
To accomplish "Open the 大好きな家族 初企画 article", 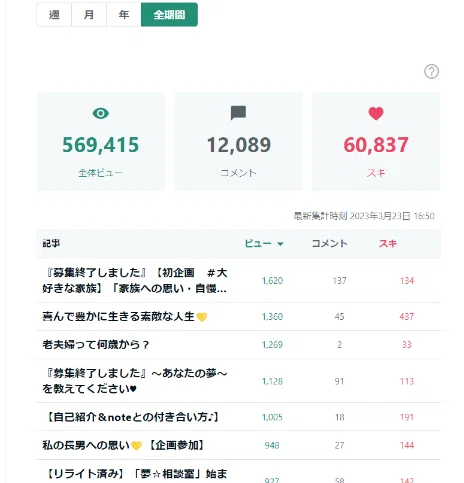I will (x=135, y=280).
